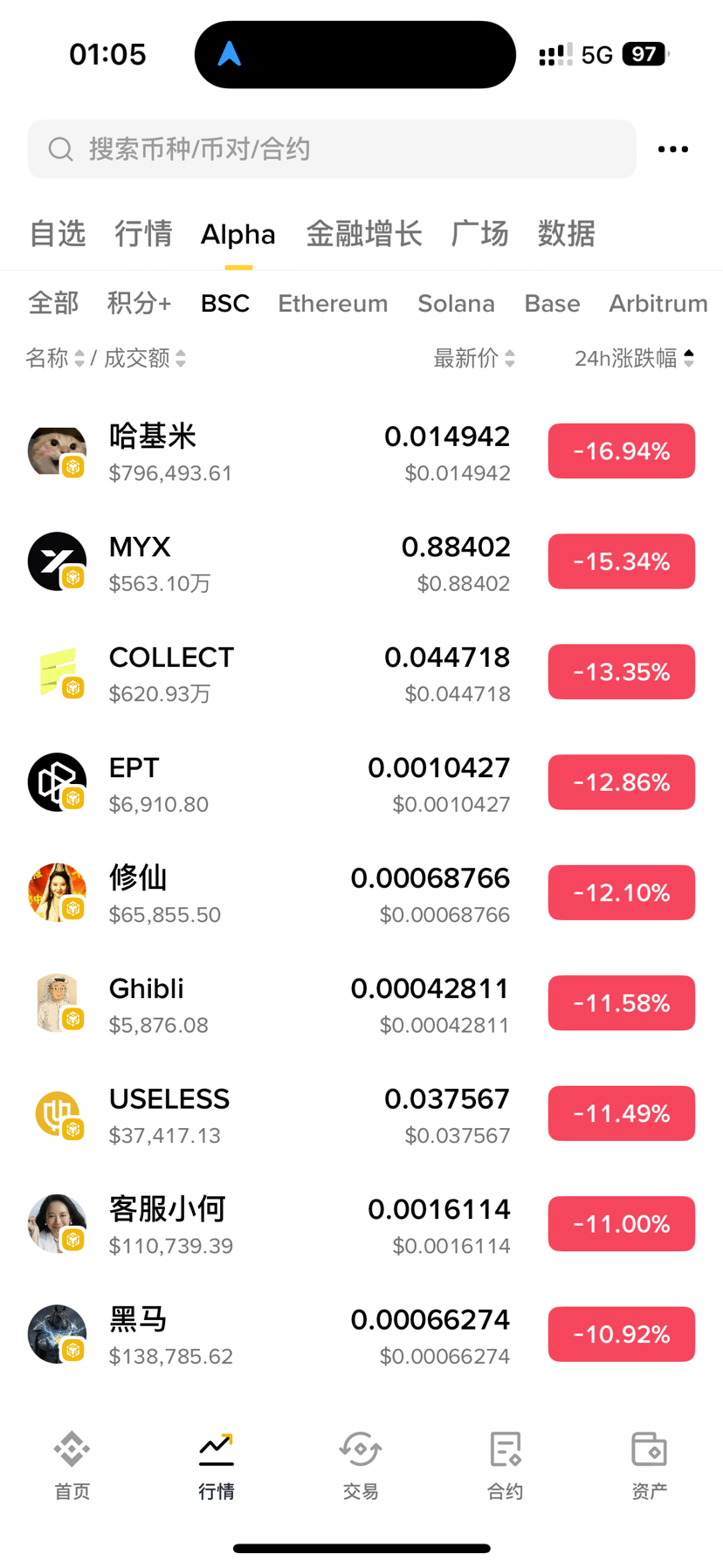The image size is (723, 1568).
Task: View the COLLECT token
Action: [361, 672]
